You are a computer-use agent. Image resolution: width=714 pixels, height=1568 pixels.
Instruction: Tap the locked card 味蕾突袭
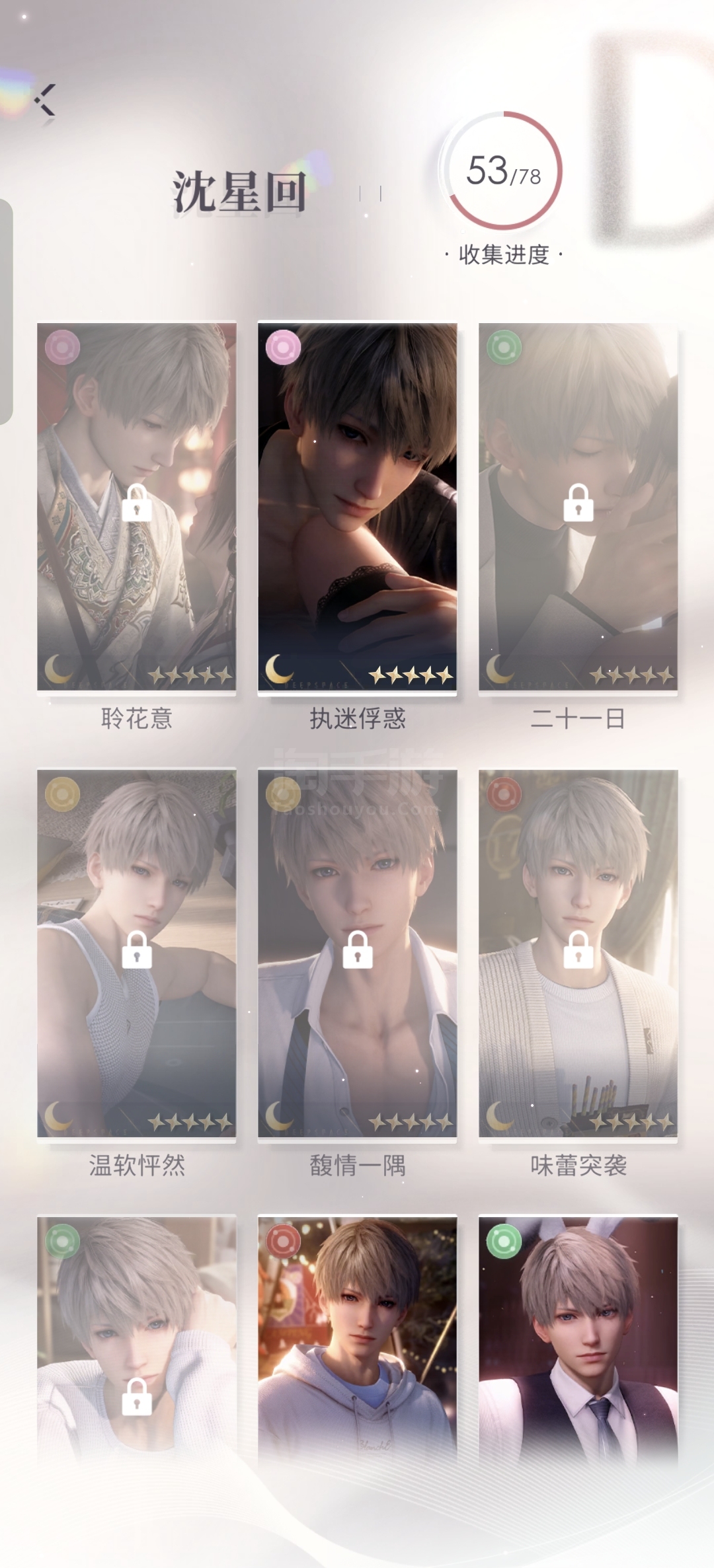pyautogui.click(x=578, y=953)
